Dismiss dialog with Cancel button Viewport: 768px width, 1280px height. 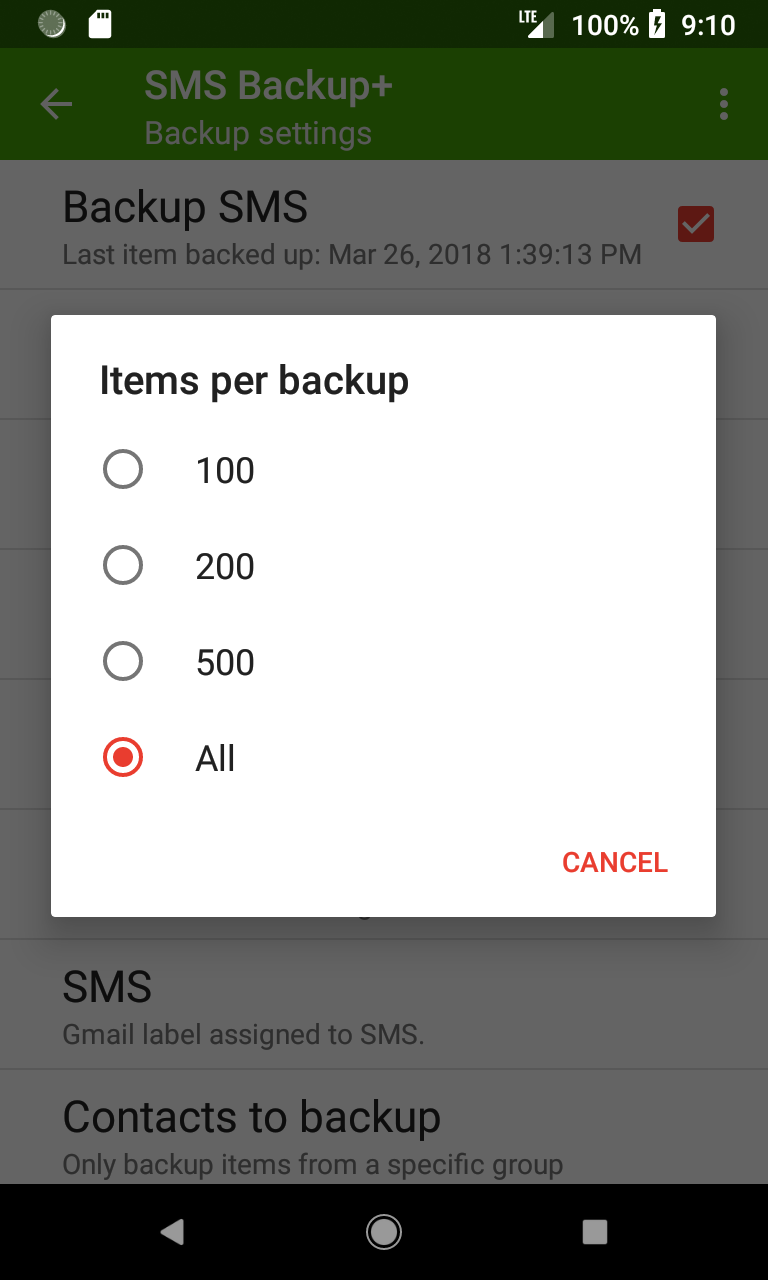(614, 862)
